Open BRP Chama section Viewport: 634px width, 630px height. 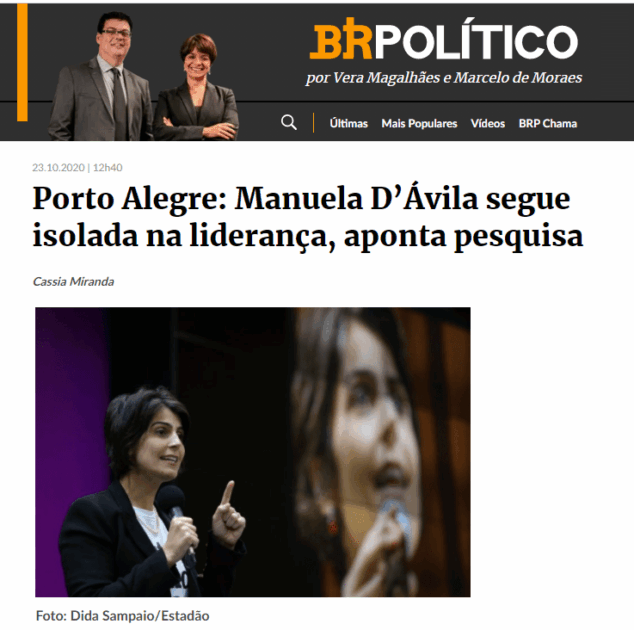(x=547, y=124)
